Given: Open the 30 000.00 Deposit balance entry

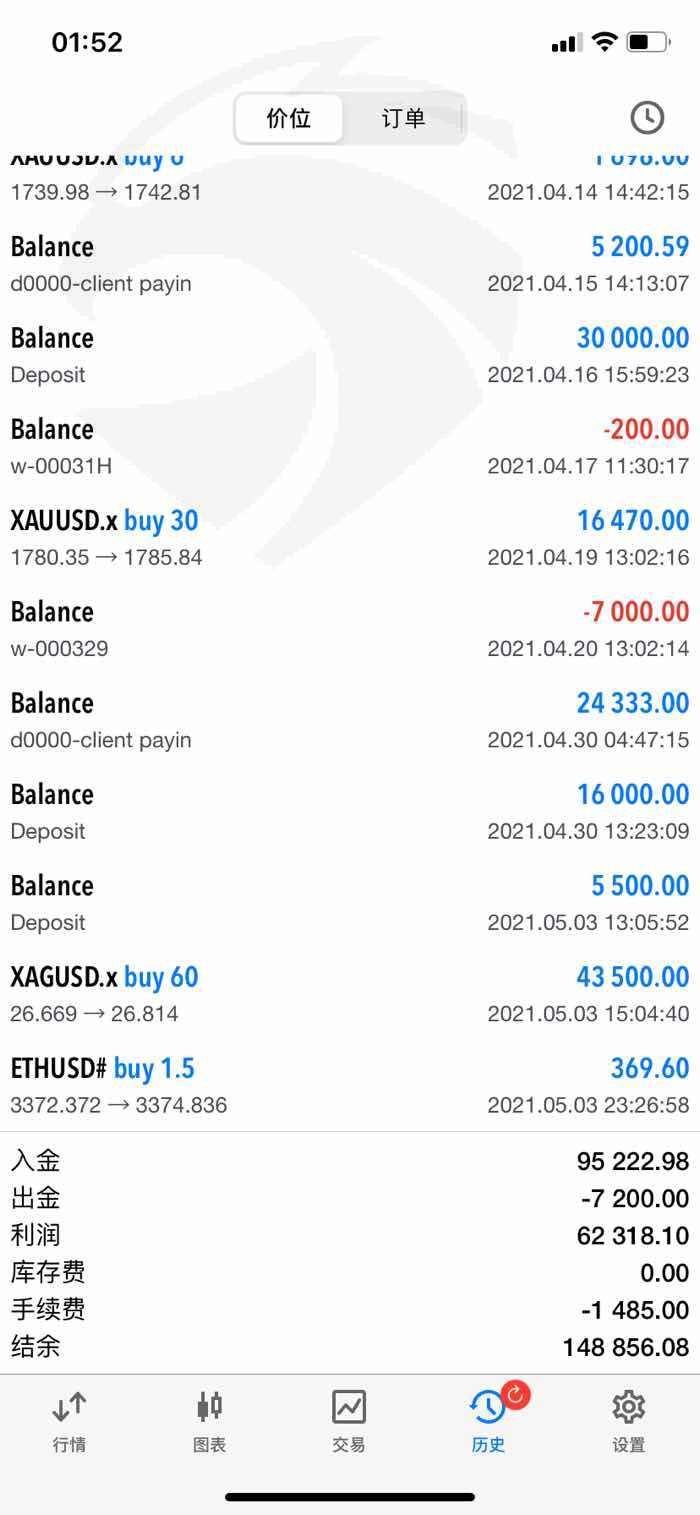Looking at the screenshot, I should [x=350, y=355].
